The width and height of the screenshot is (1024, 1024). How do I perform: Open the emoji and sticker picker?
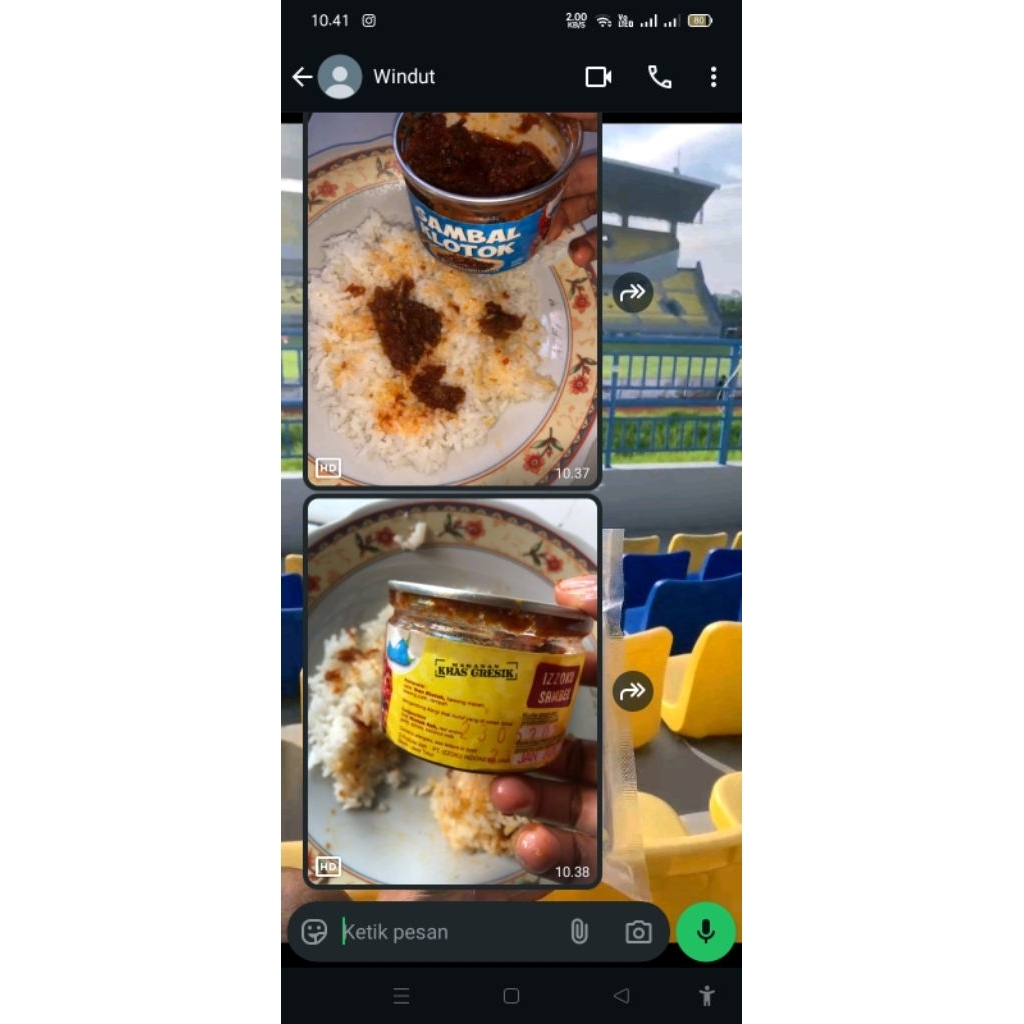314,932
